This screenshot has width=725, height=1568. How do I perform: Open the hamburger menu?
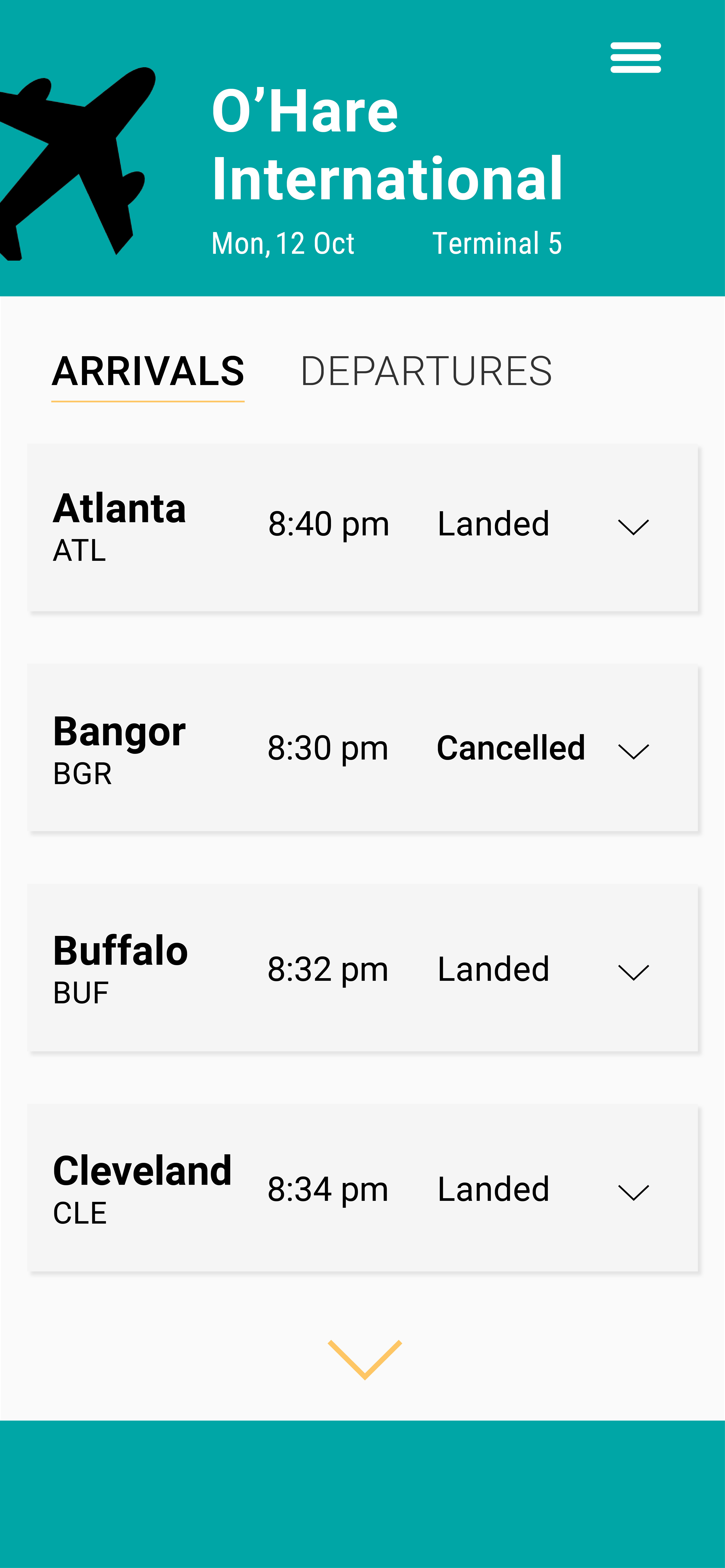pos(636,58)
